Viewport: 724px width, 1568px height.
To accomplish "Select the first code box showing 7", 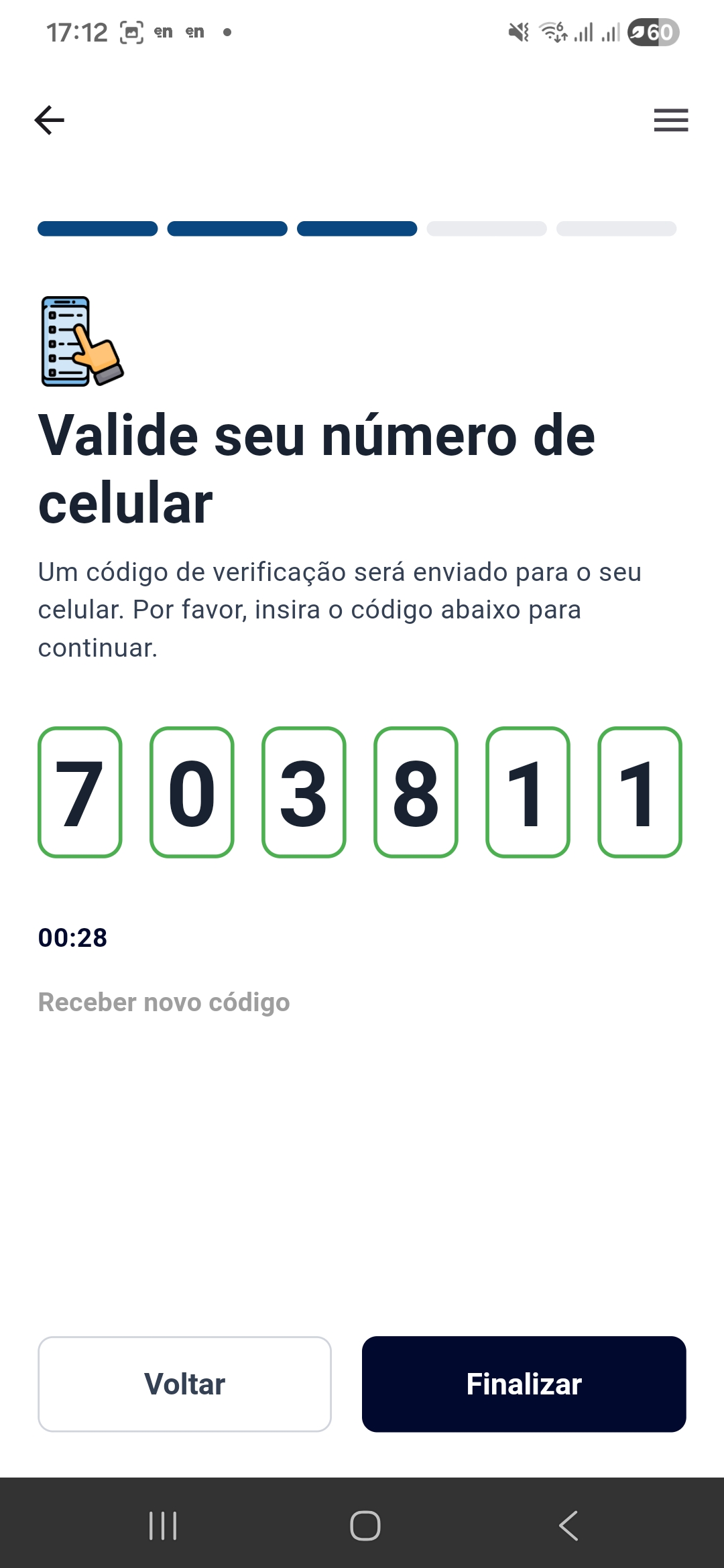I will (80, 792).
